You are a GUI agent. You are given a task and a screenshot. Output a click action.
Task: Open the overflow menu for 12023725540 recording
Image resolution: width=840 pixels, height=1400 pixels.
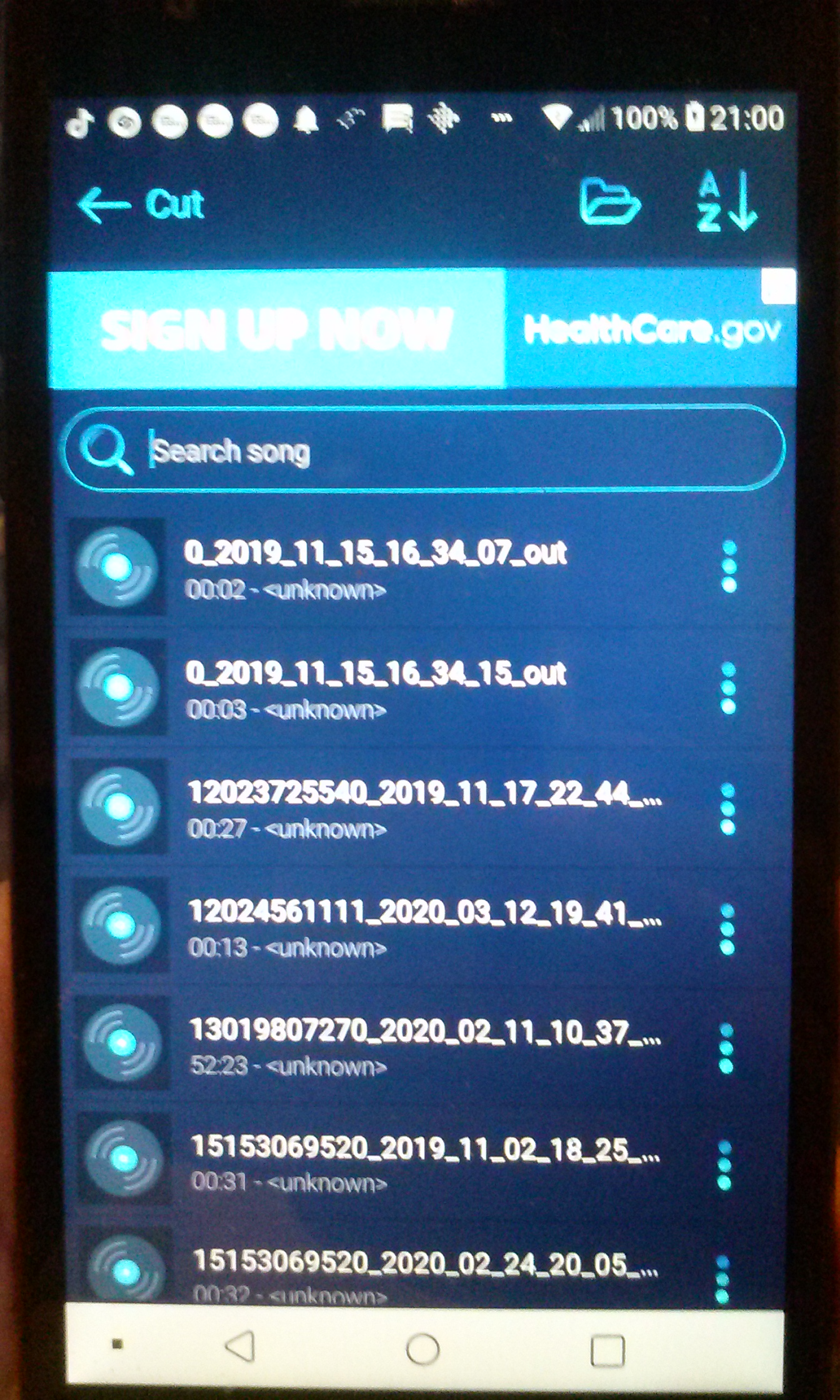[x=727, y=808]
